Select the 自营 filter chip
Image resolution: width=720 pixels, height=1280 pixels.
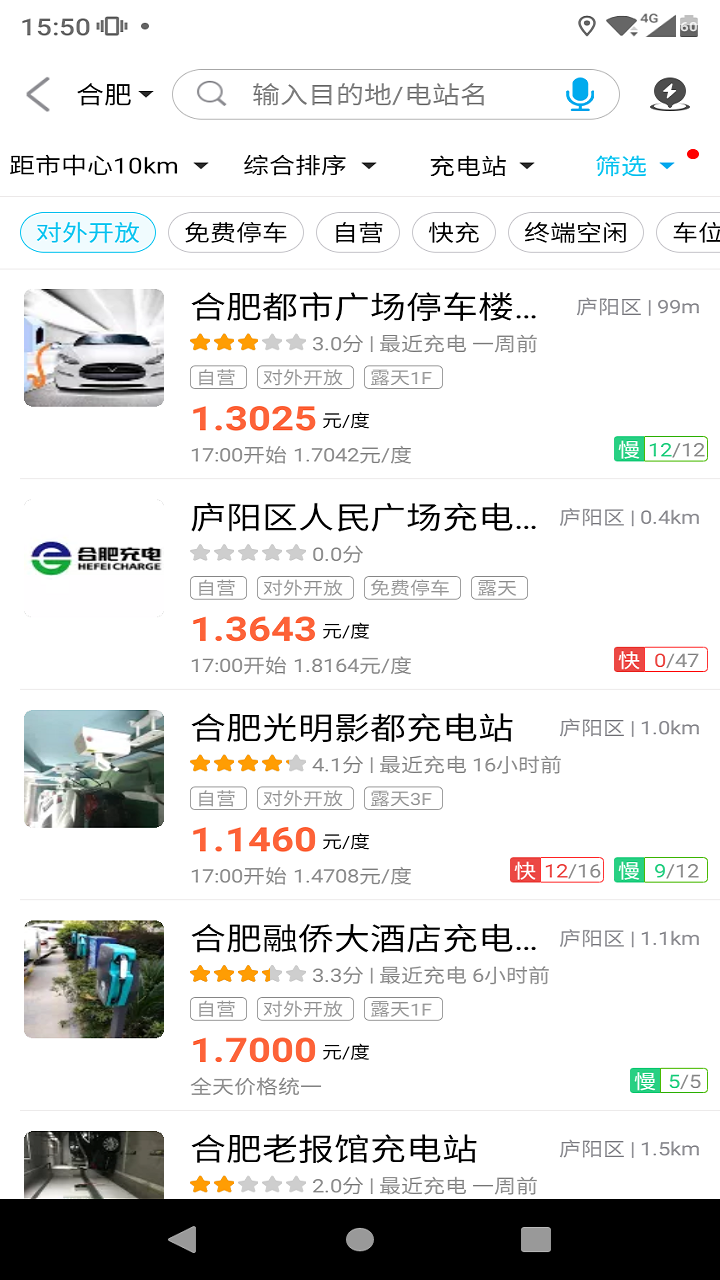[357, 232]
